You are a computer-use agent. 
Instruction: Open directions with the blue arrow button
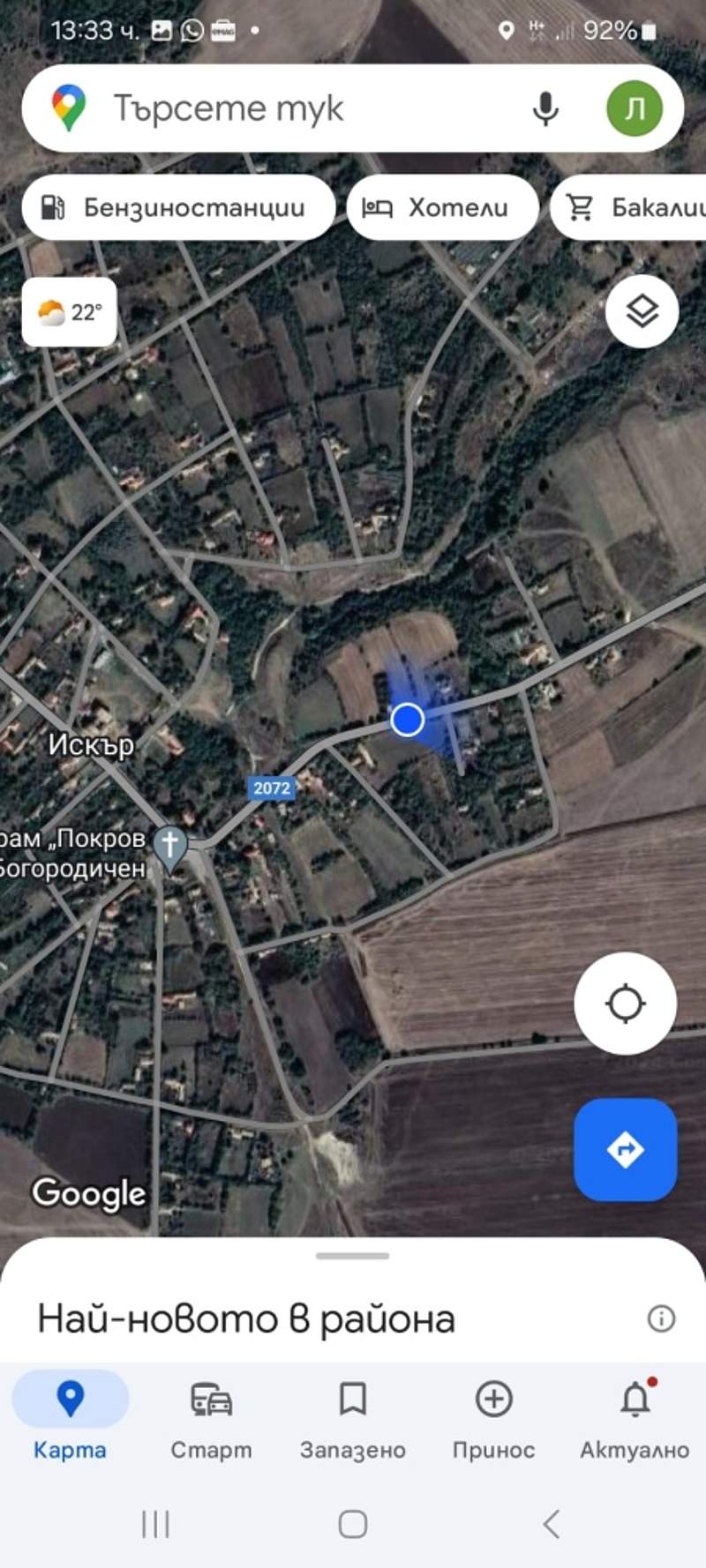(x=626, y=1149)
